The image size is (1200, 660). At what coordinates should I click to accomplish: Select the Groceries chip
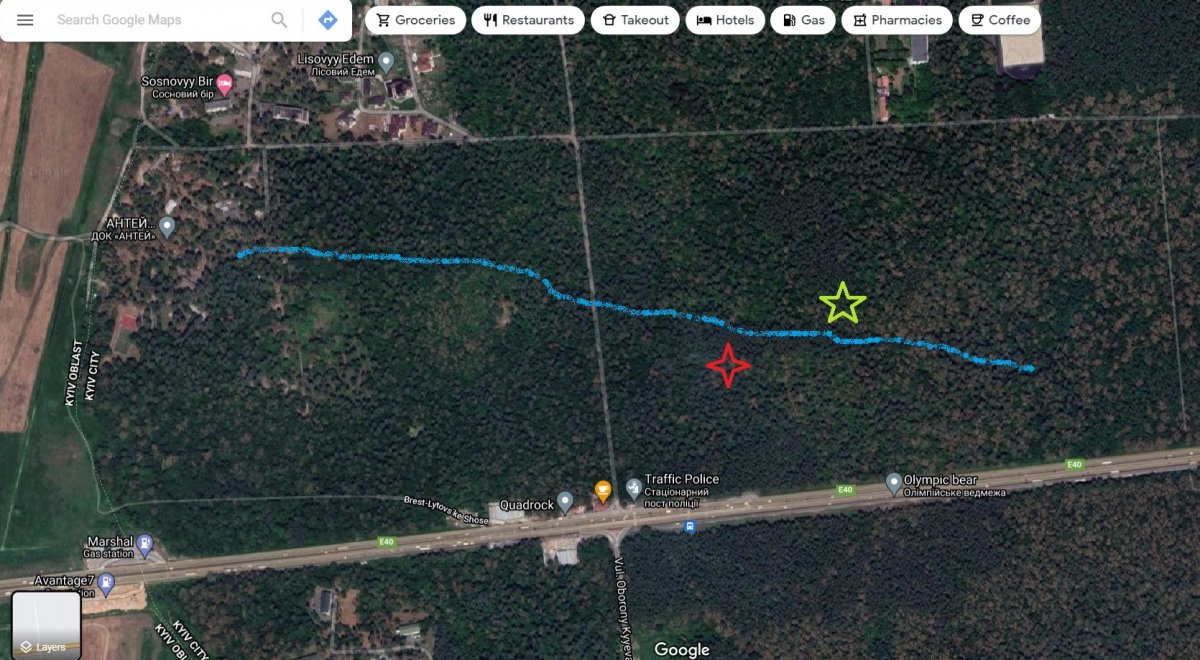[415, 20]
